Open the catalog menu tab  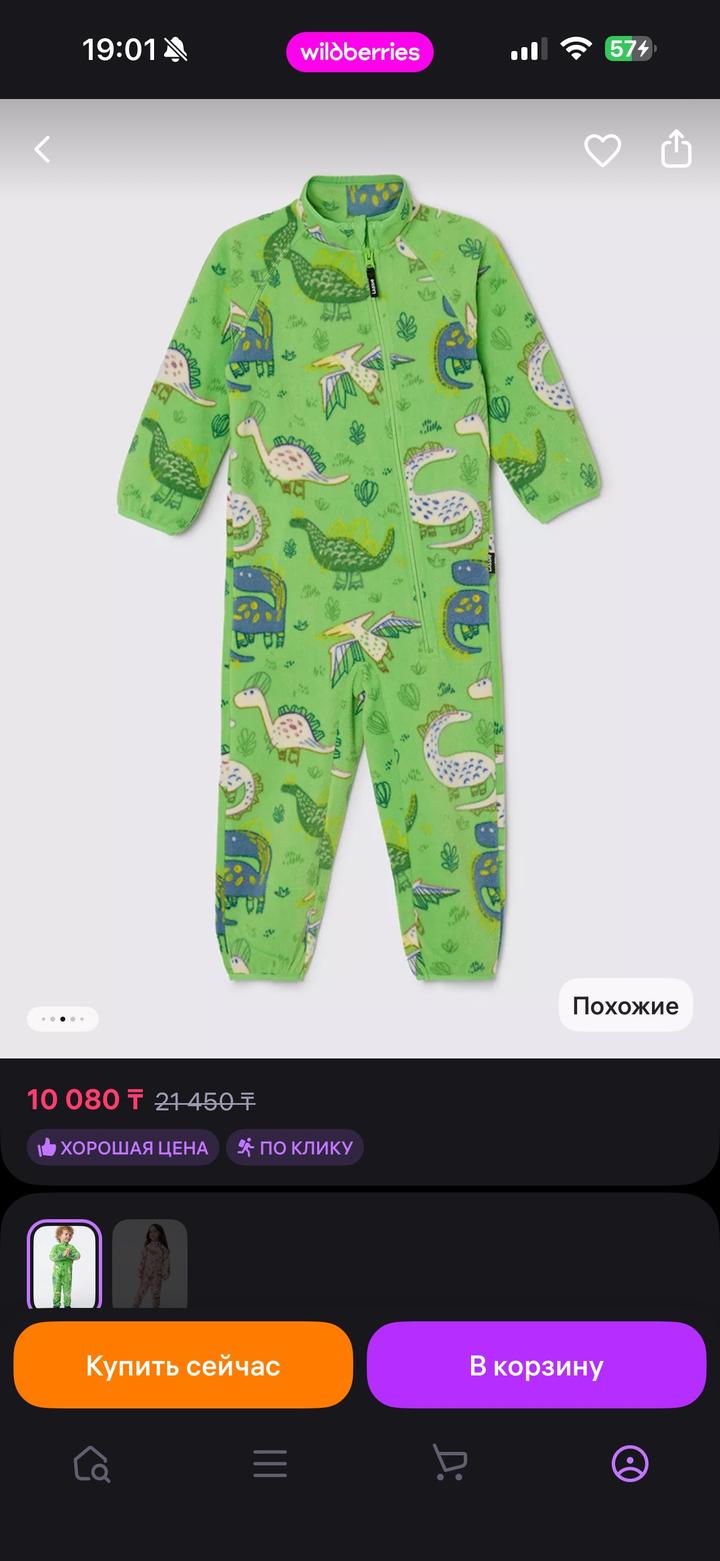point(270,1464)
